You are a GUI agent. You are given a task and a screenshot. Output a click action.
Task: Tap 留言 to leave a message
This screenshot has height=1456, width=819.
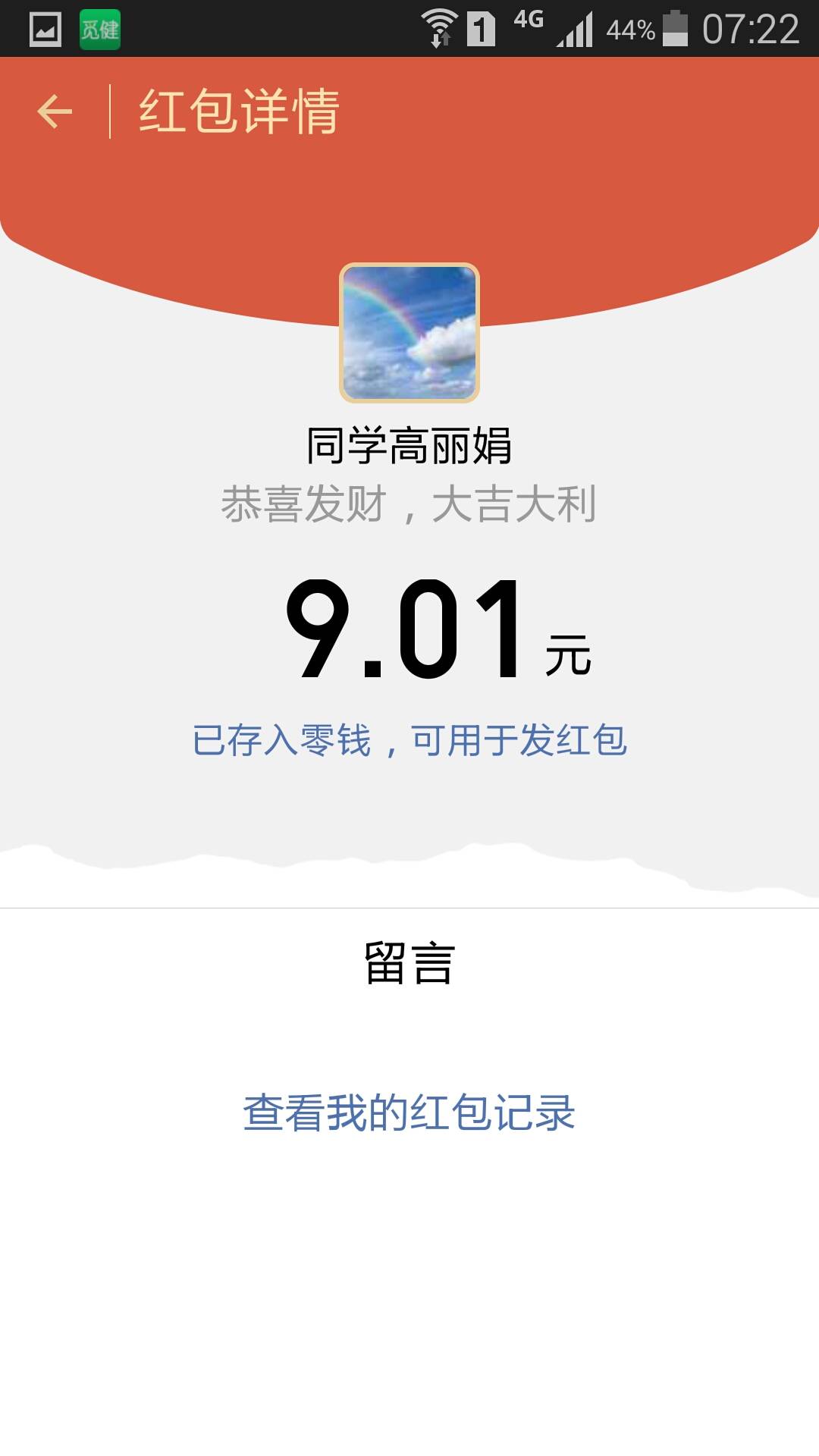point(409,964)
